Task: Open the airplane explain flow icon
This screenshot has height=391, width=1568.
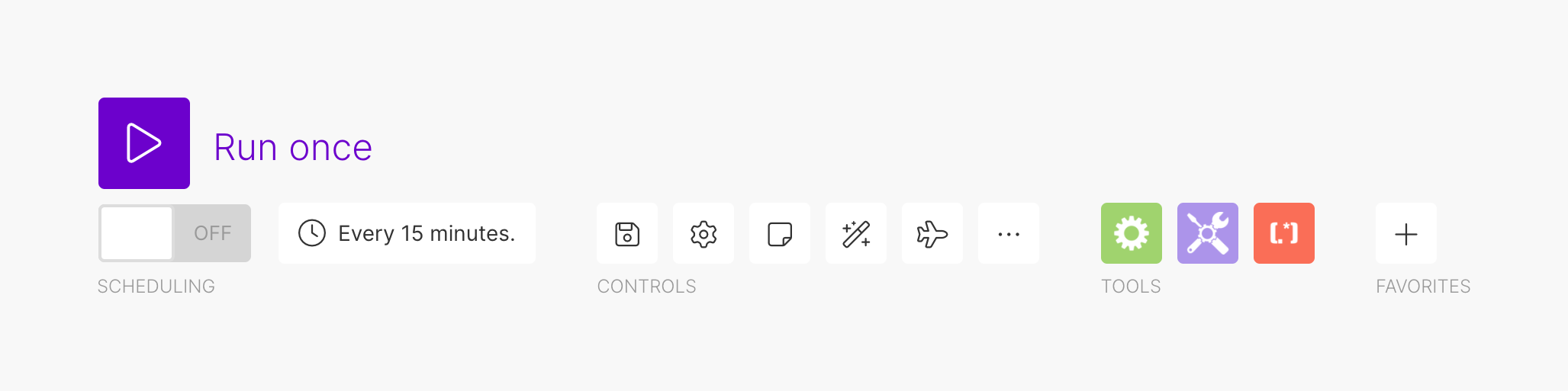Action: click(932, 233)
